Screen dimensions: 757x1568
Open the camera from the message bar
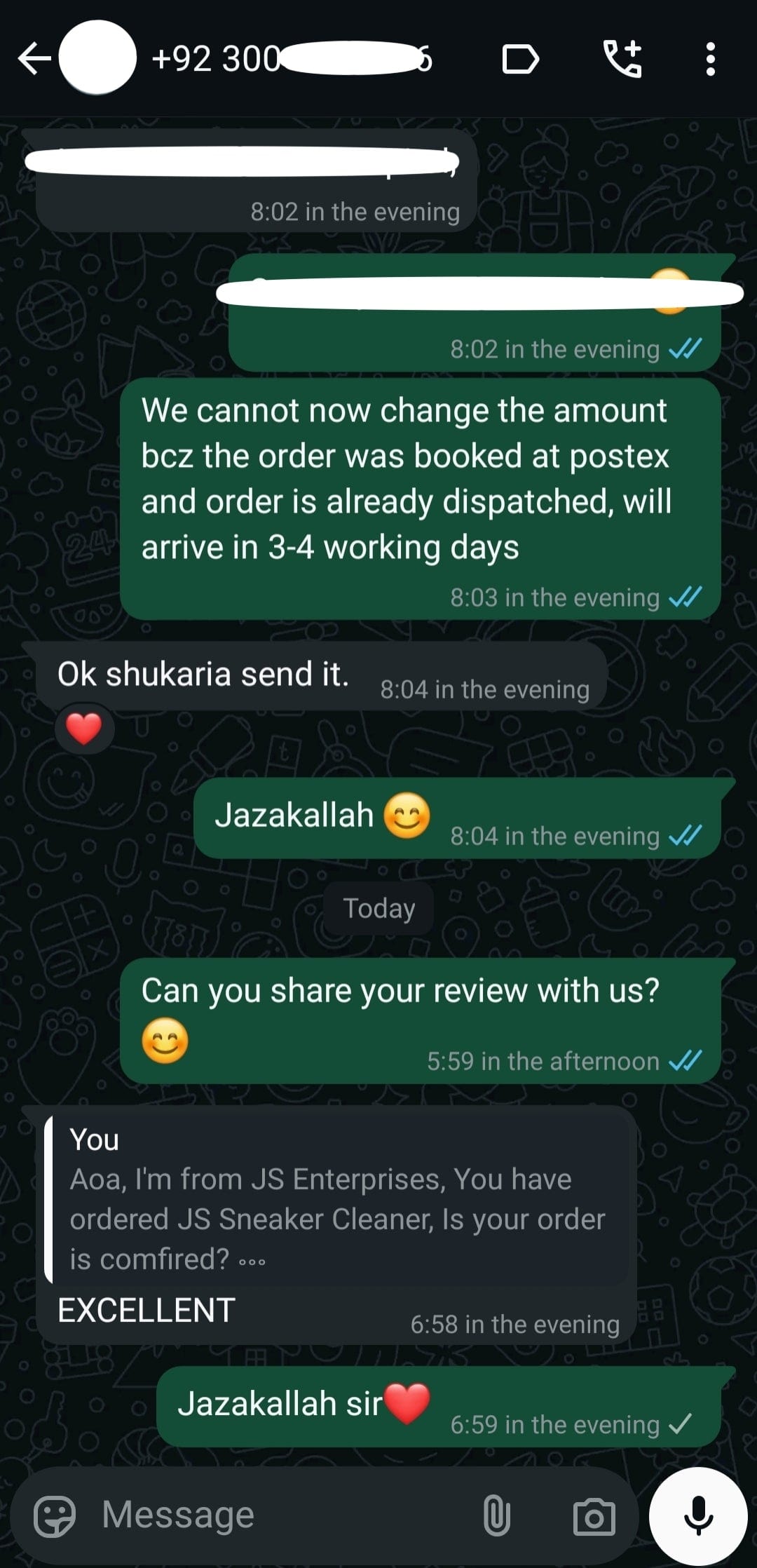pyautogui.click(x=594, y=1518)
